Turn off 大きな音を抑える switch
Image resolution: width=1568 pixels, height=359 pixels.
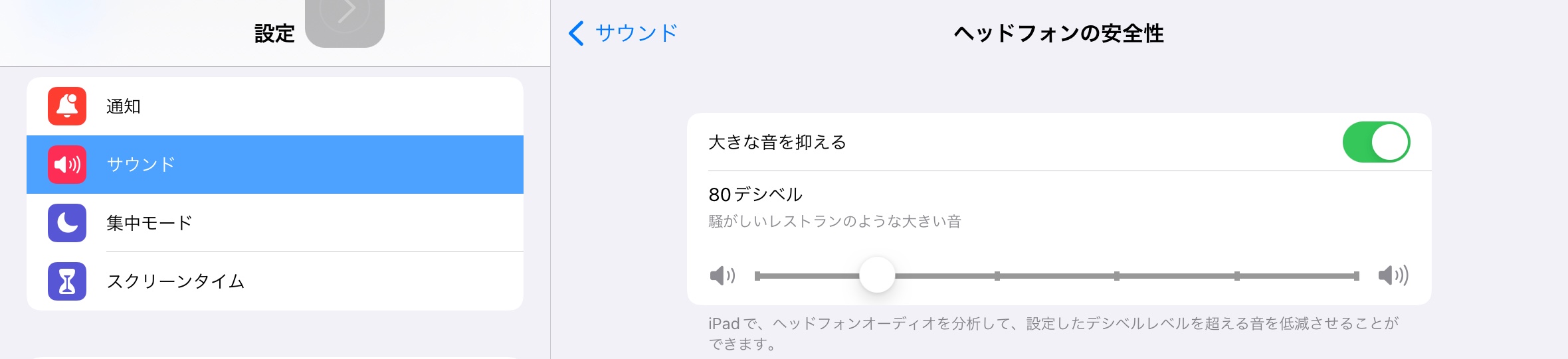(1375, 142)
